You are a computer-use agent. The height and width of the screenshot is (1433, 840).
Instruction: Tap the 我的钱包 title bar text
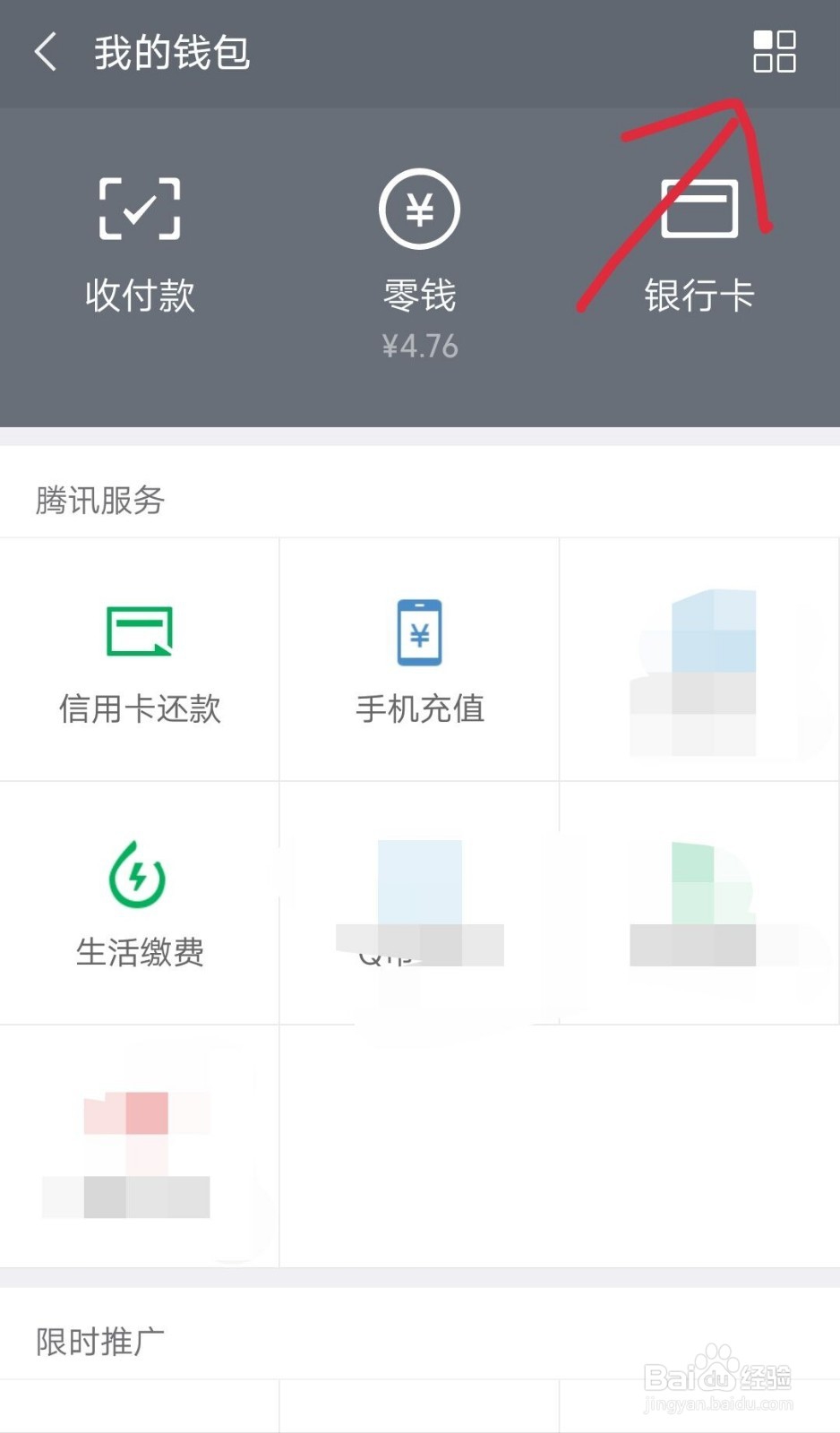tap(170, 52)
